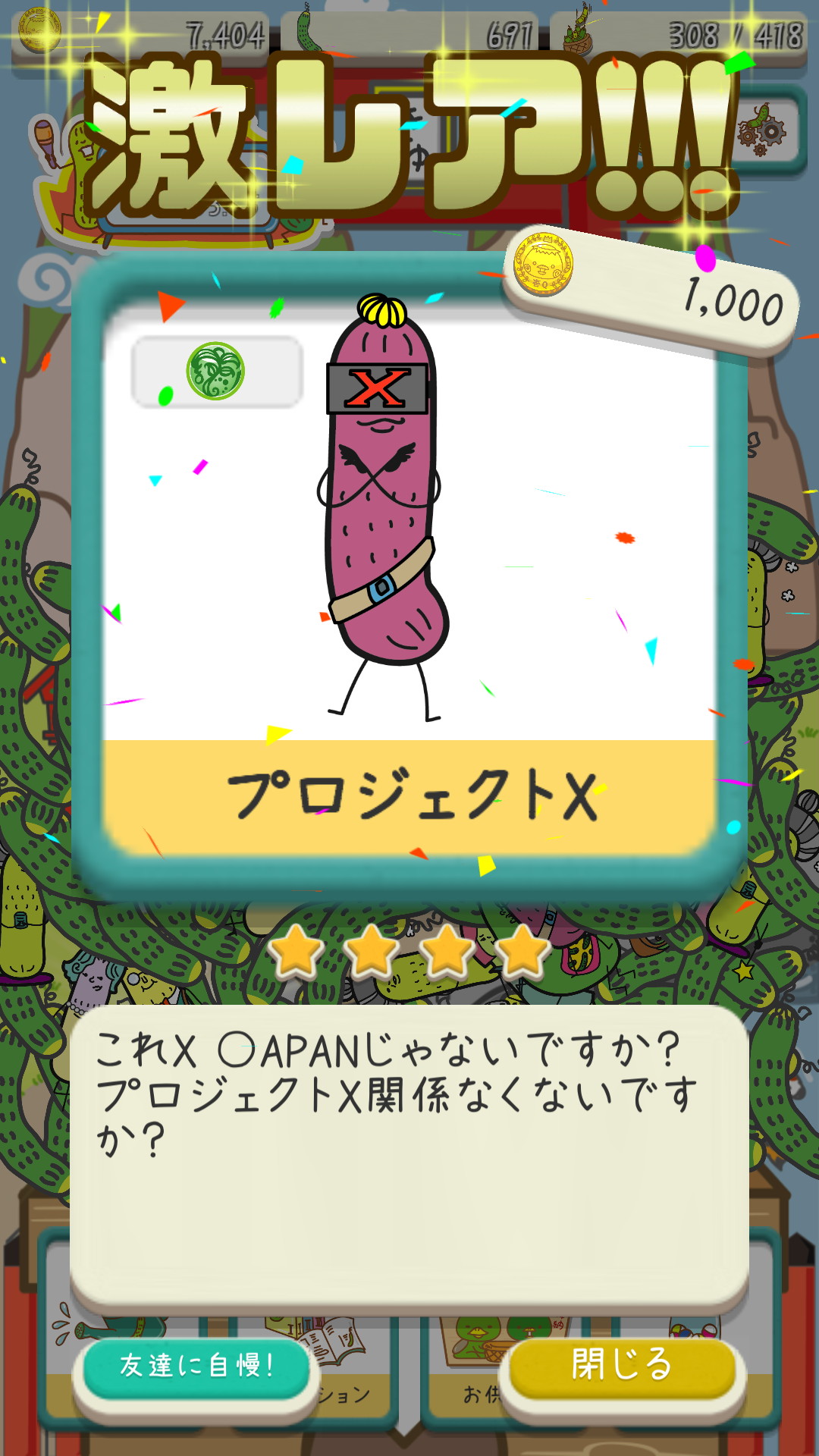Close the popup with 閉じる
Screen dimensions: 819x1456
[622, 1366]
